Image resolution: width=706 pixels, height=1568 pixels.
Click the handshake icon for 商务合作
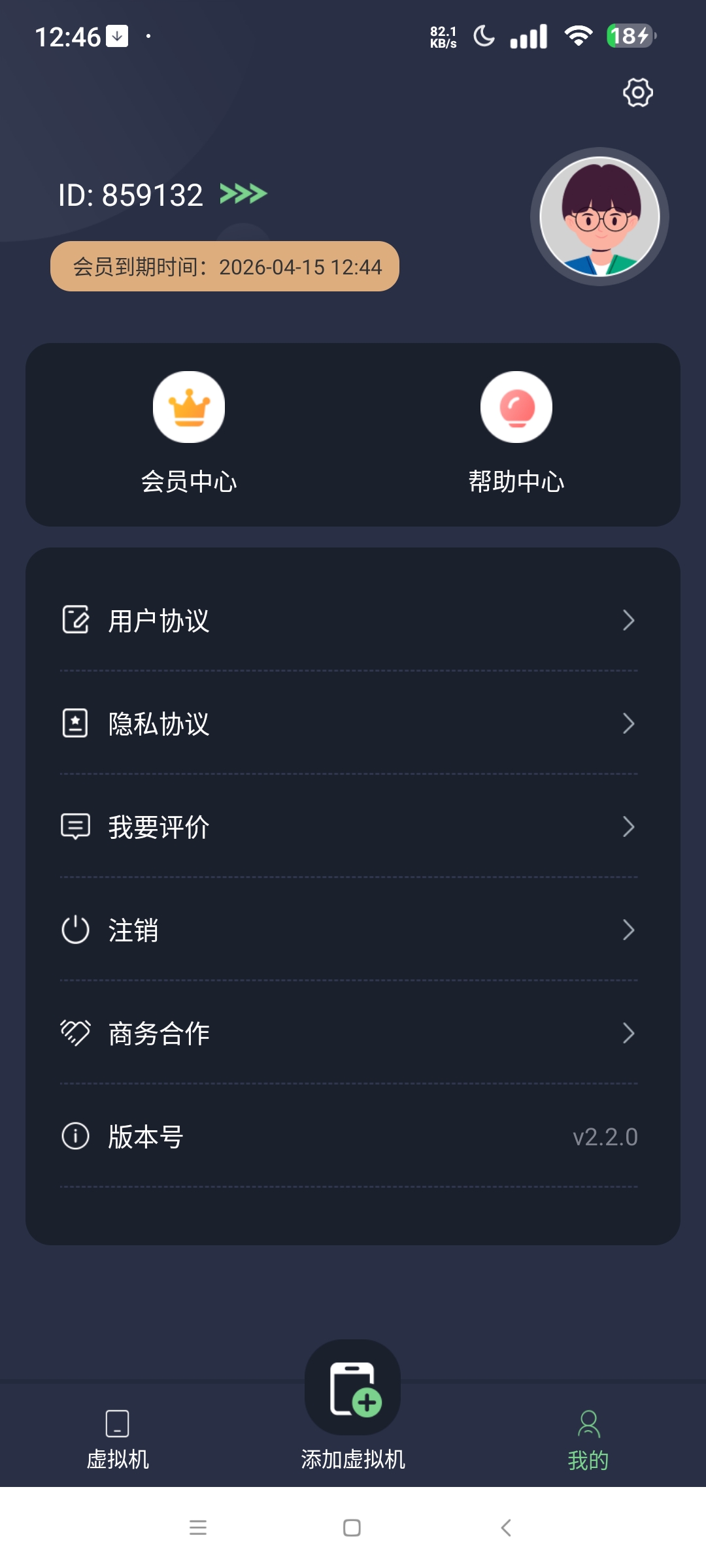(75, 1033)
